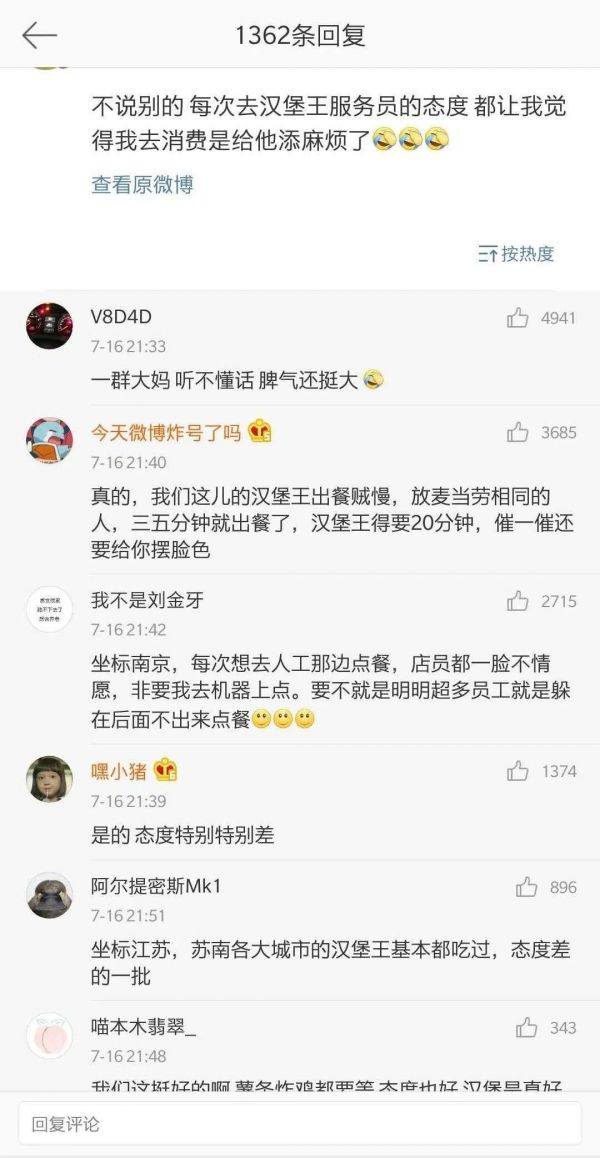Open 我不是刘金牙's profile avatar
600x1158 pixels.
49,609
